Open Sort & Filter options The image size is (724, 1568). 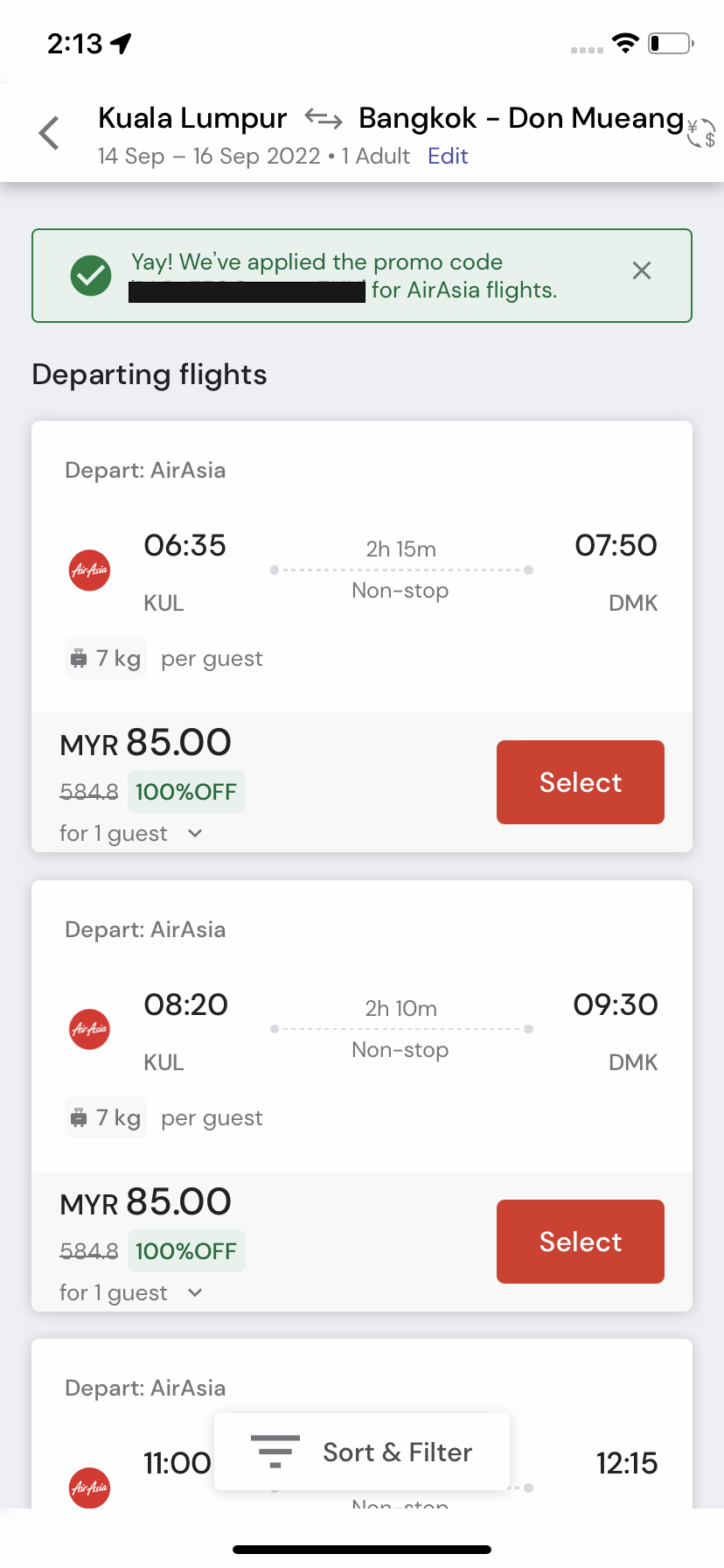point(362,1452)
